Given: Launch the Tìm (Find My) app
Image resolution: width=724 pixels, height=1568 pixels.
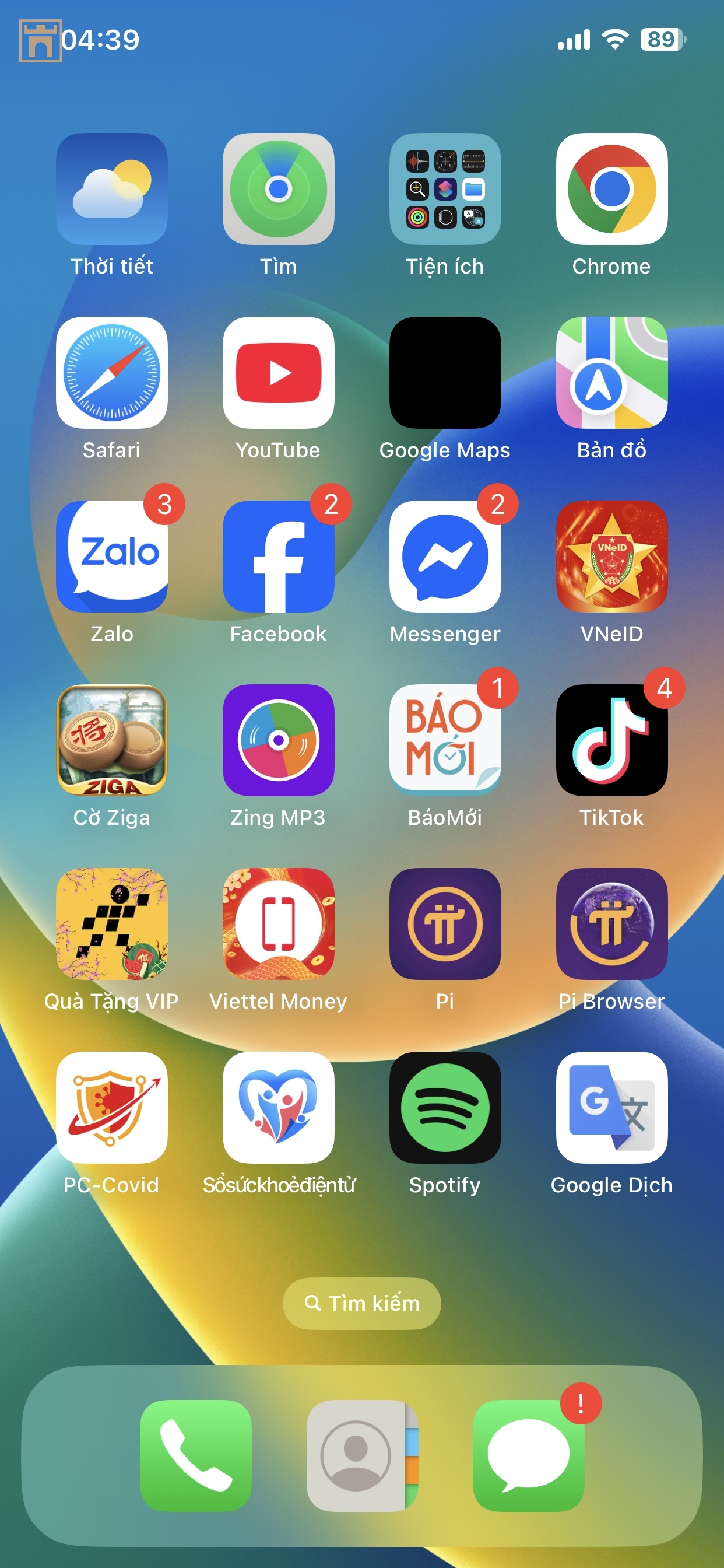Looking at the screenshot, I should click(x=278, y=188).
